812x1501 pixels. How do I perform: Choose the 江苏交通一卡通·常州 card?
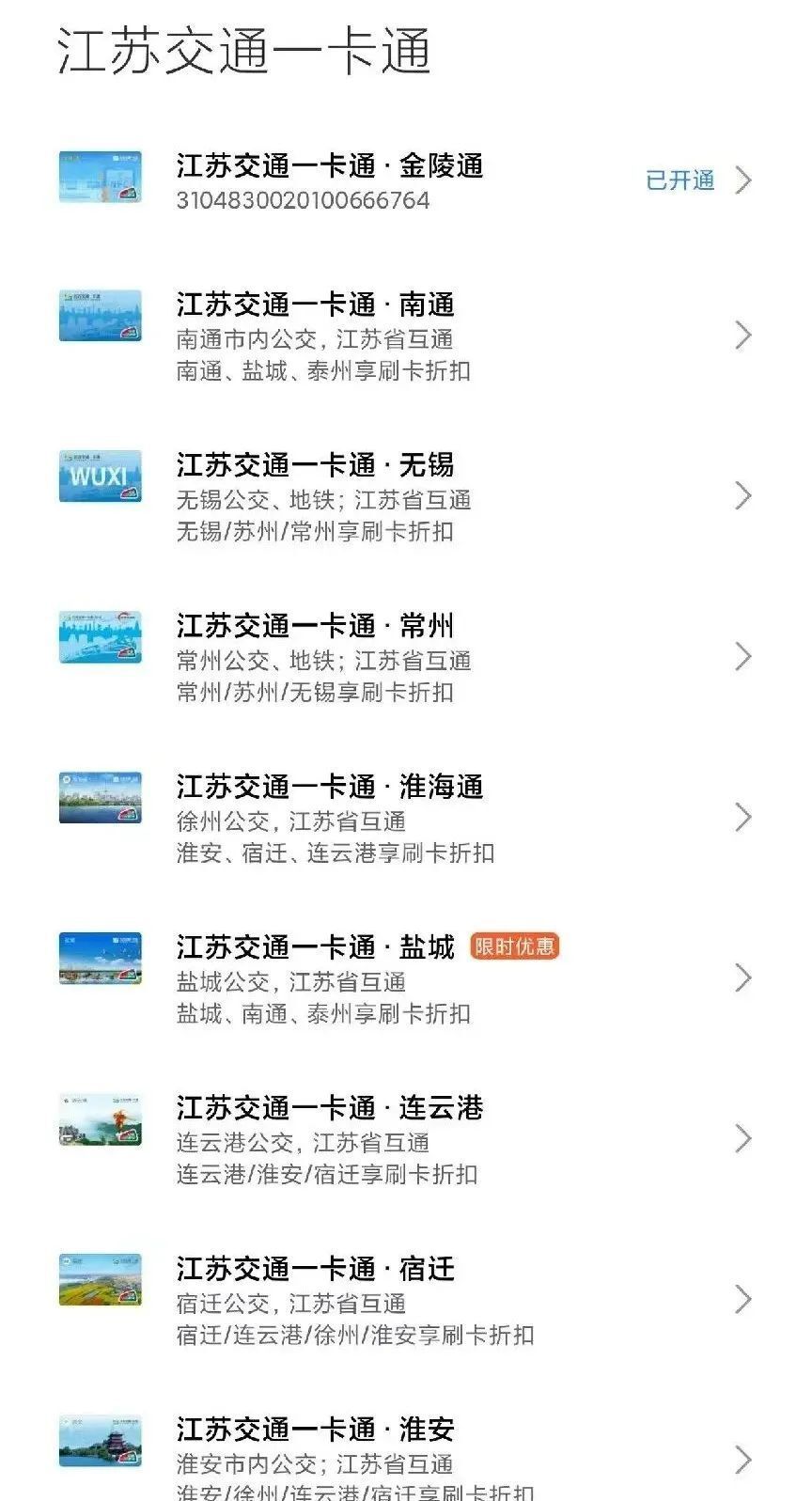[404, 657]
